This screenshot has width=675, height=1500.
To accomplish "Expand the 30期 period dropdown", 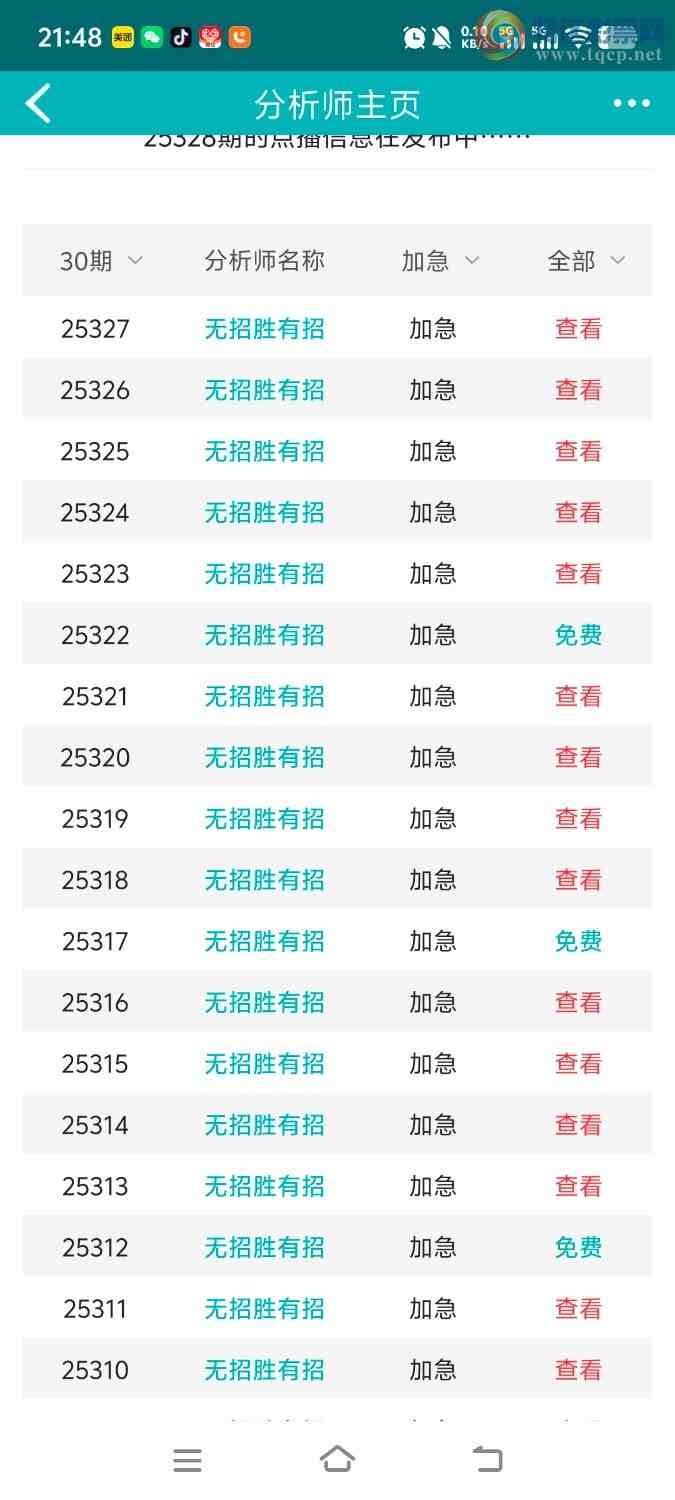I will (101, 261).
